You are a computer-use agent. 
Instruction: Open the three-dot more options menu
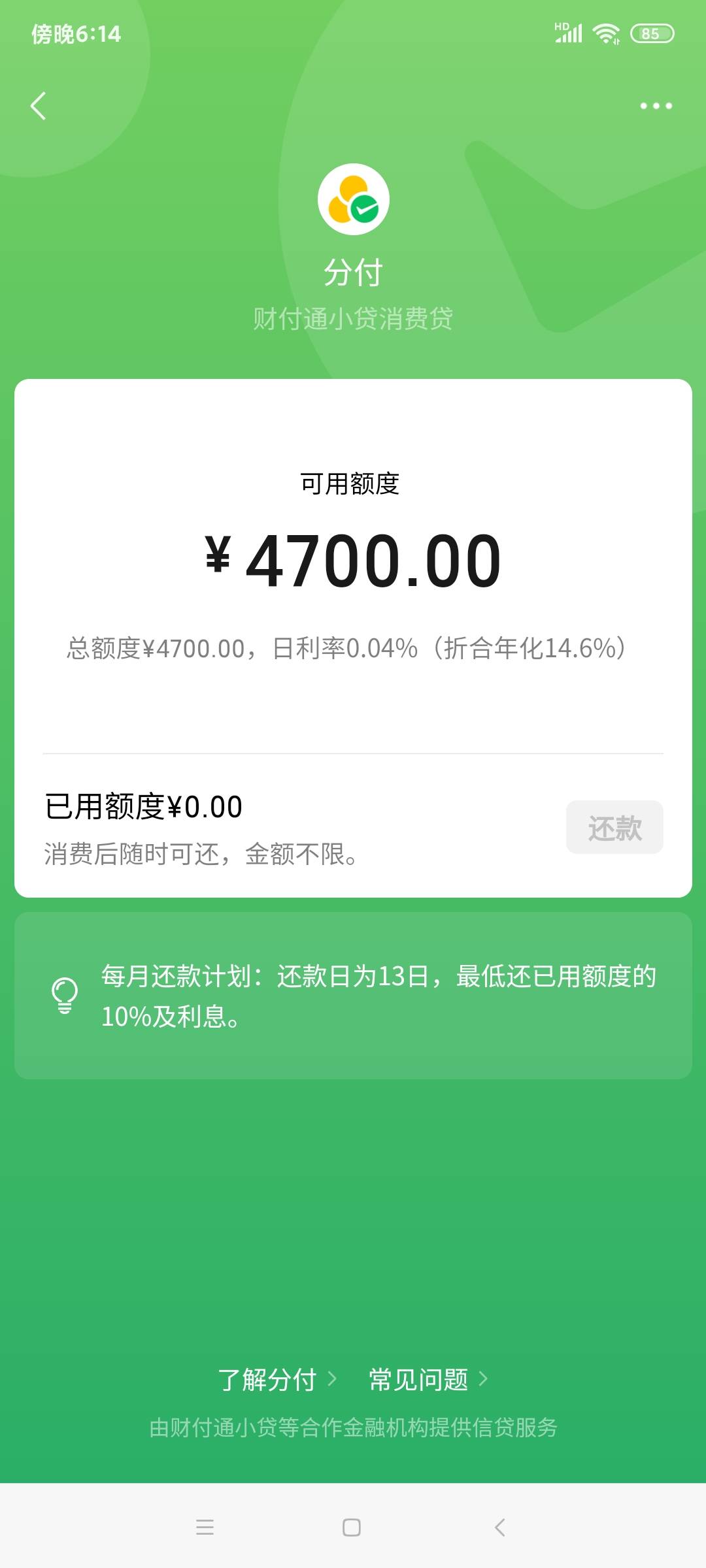click(x=656, y=106)
